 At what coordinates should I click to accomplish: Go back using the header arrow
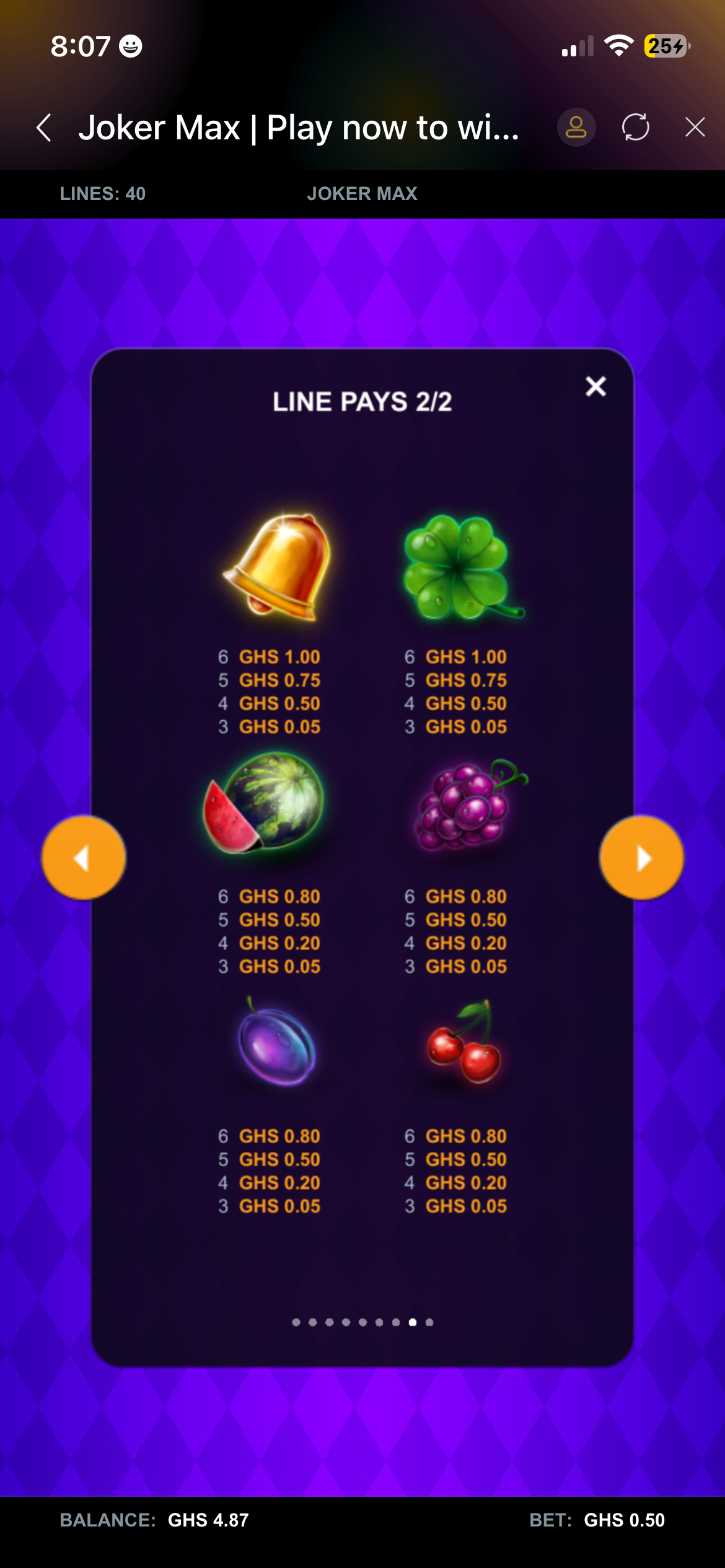pyautogui.click(x=43, y=128)
